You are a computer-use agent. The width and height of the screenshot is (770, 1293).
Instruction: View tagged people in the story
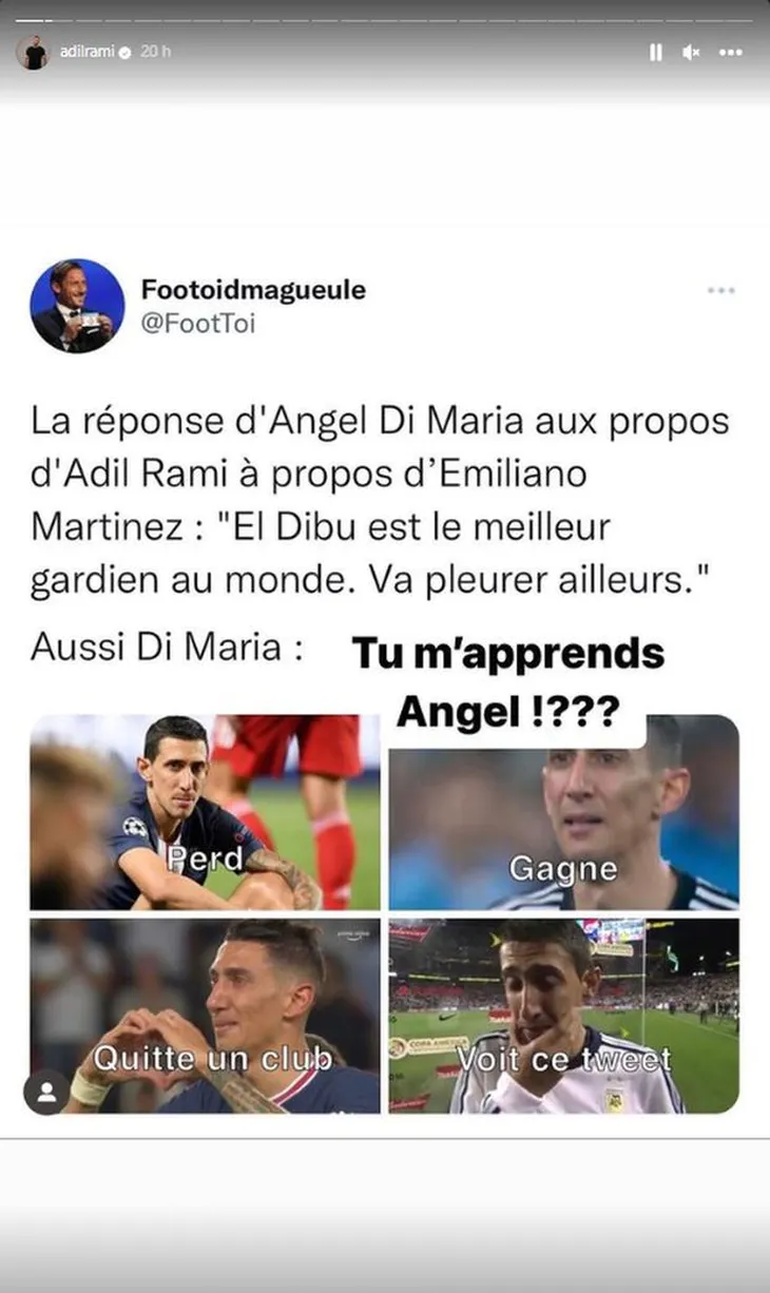click(46, 1091)
